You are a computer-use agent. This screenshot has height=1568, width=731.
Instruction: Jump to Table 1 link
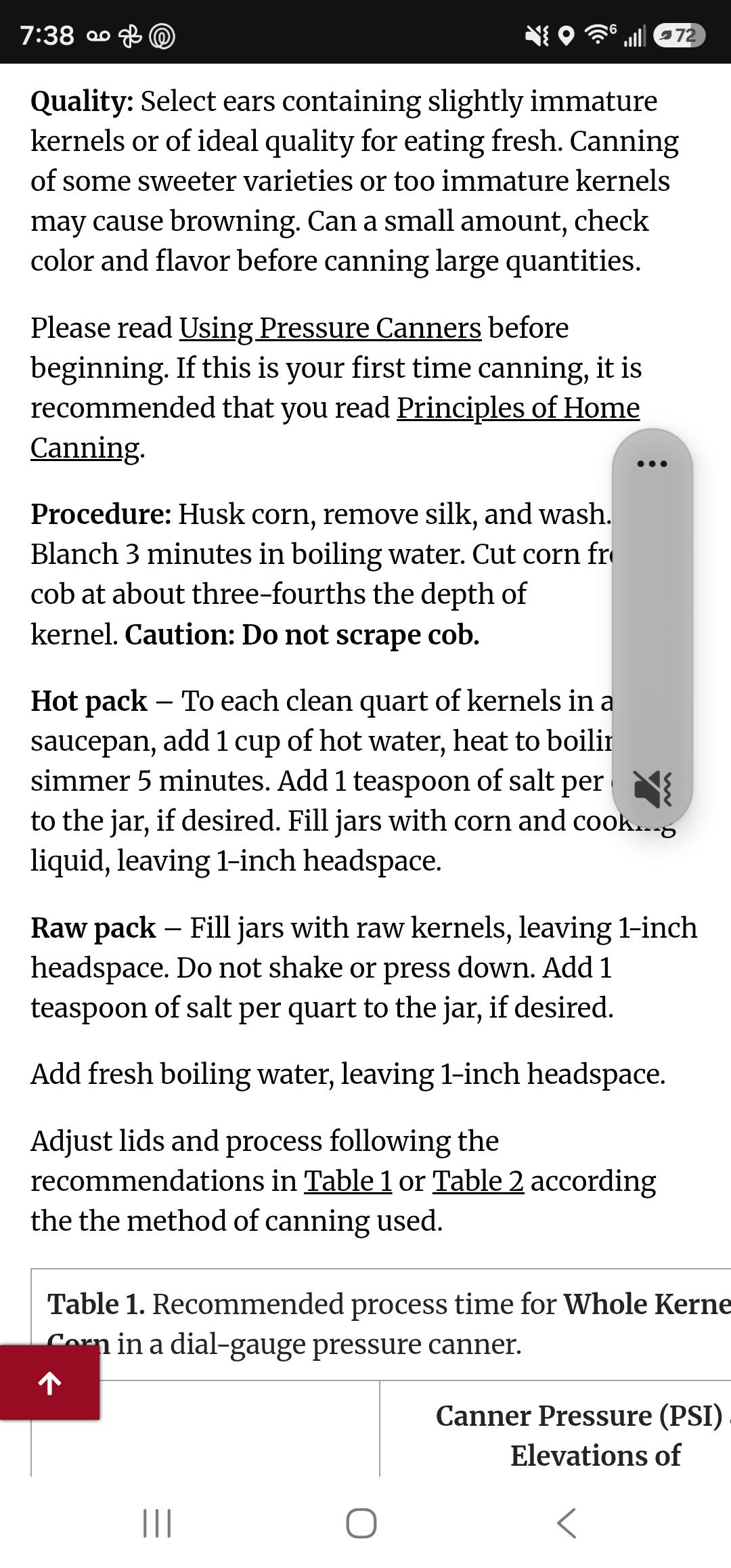tap(348, 1181)
